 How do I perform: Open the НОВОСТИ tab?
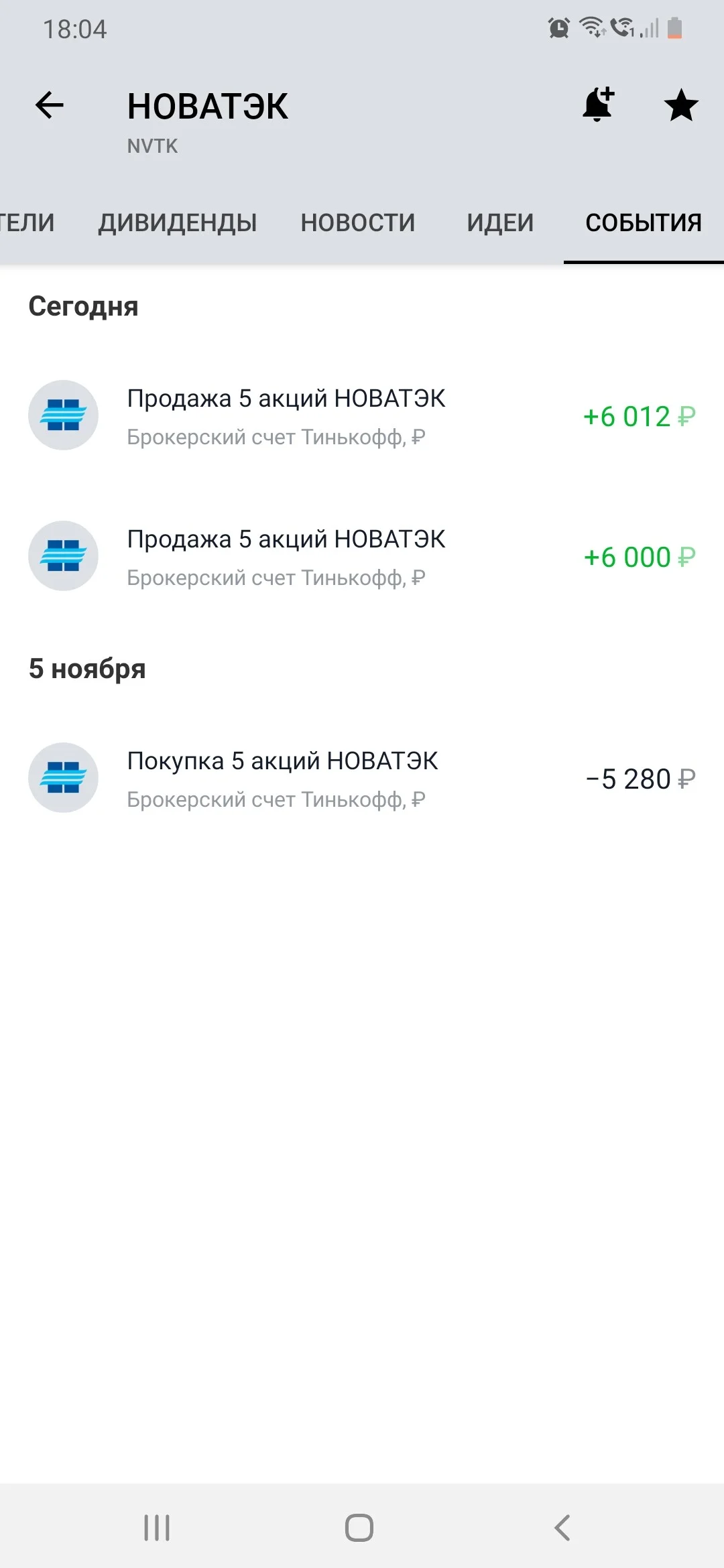pos(358,222)
